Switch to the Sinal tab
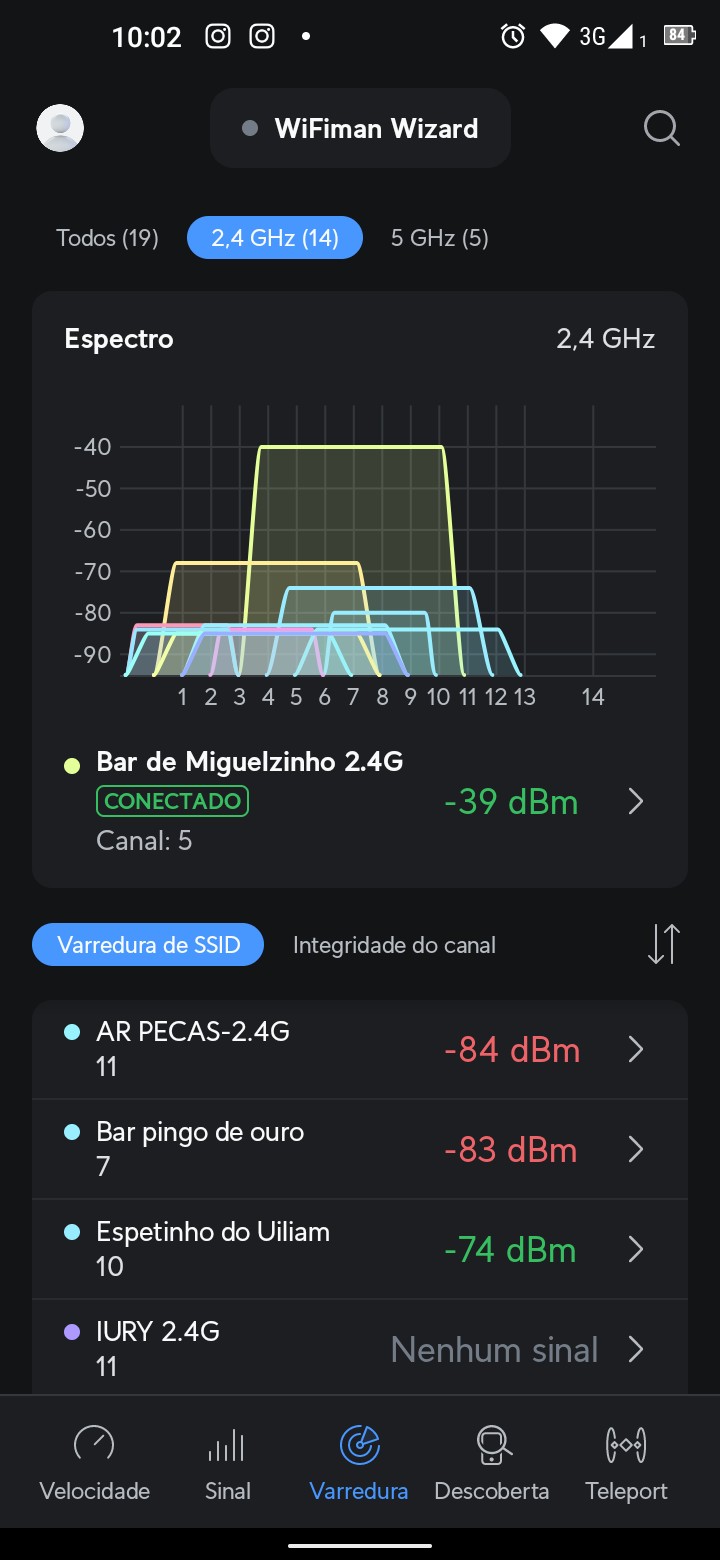Viewport: 720px width, 1560px height. click(227, 1463)
